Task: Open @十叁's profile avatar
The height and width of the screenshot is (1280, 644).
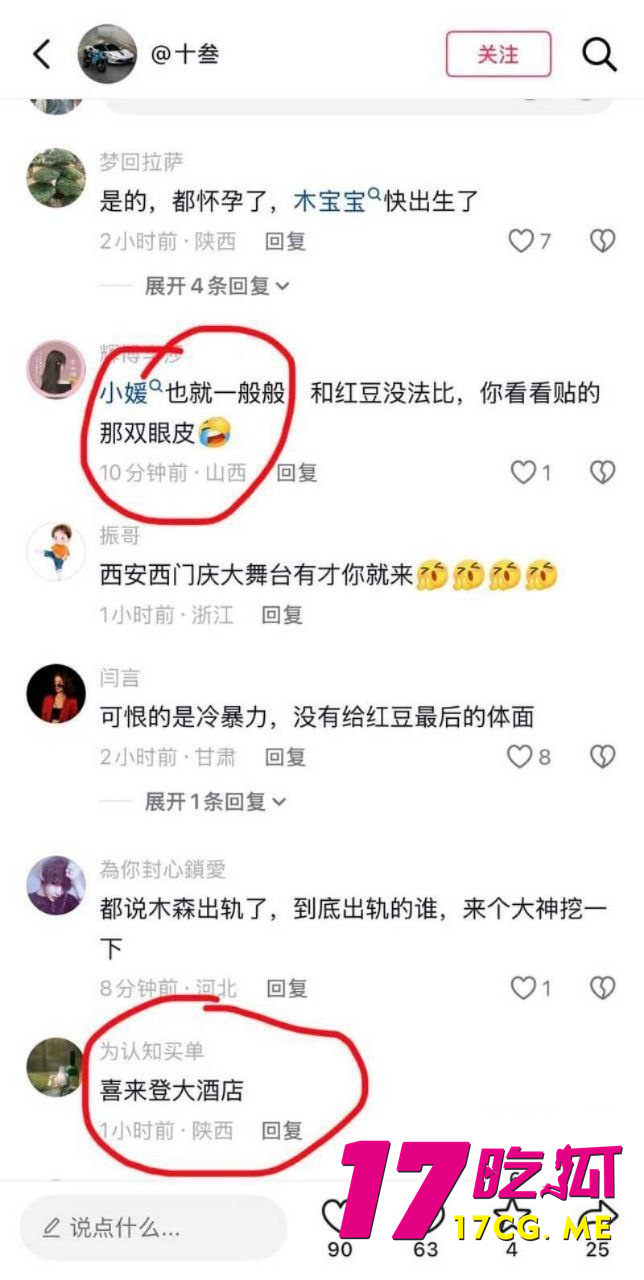Action: click(x=107, y=54)
